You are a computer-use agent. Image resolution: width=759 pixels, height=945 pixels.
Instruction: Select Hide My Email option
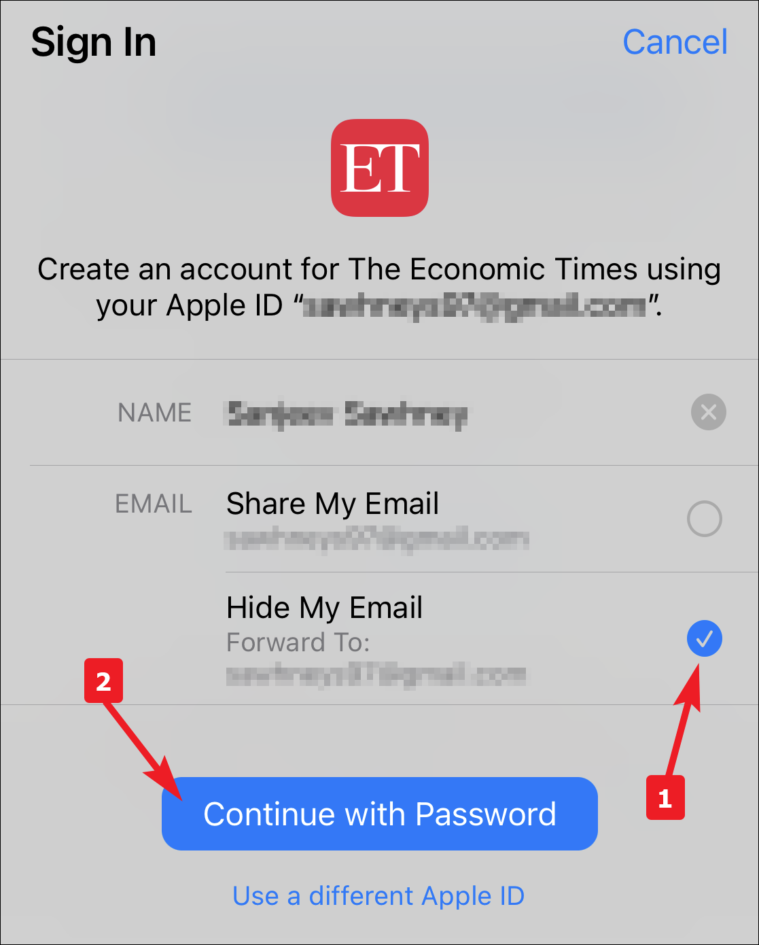(x=704, y=639)
